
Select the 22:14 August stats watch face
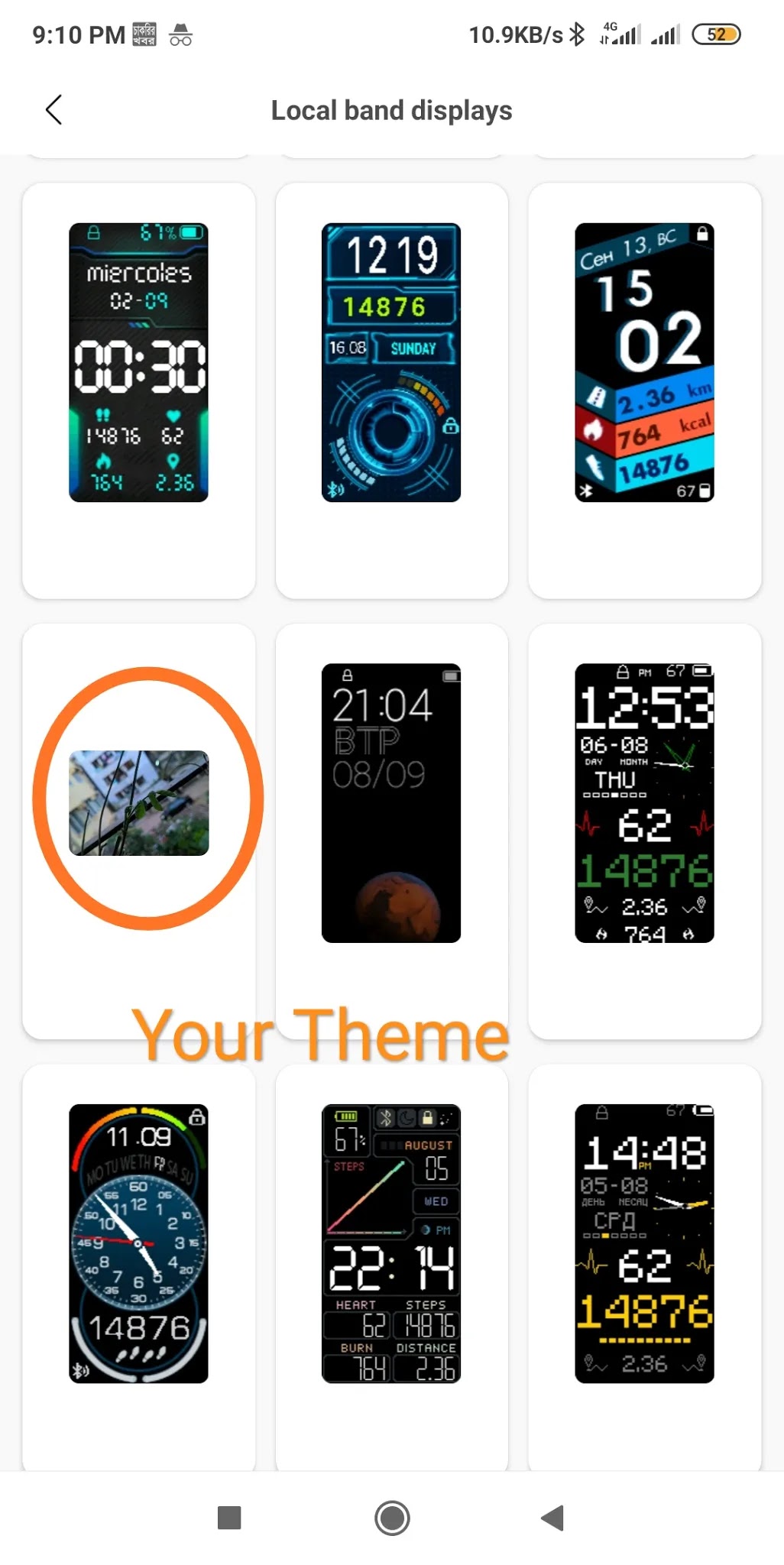click(391, 1243)
